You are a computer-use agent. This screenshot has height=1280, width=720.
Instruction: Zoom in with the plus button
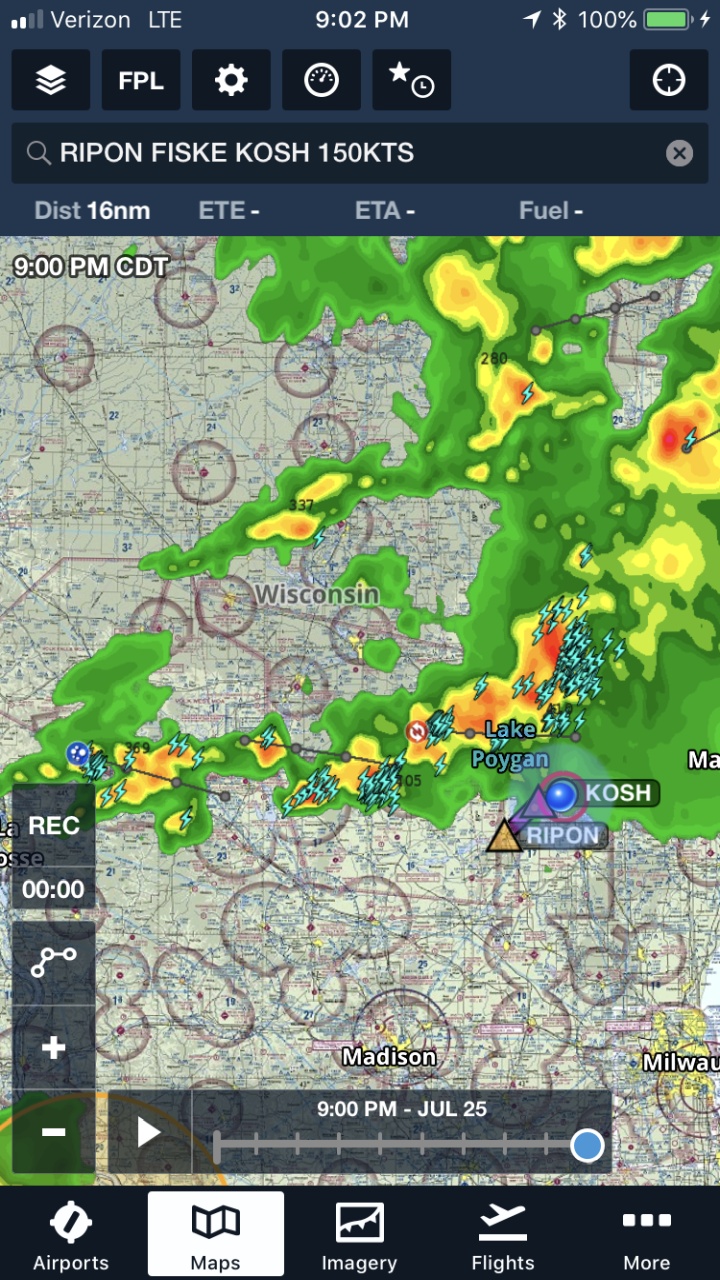[x=54, y=1047]
